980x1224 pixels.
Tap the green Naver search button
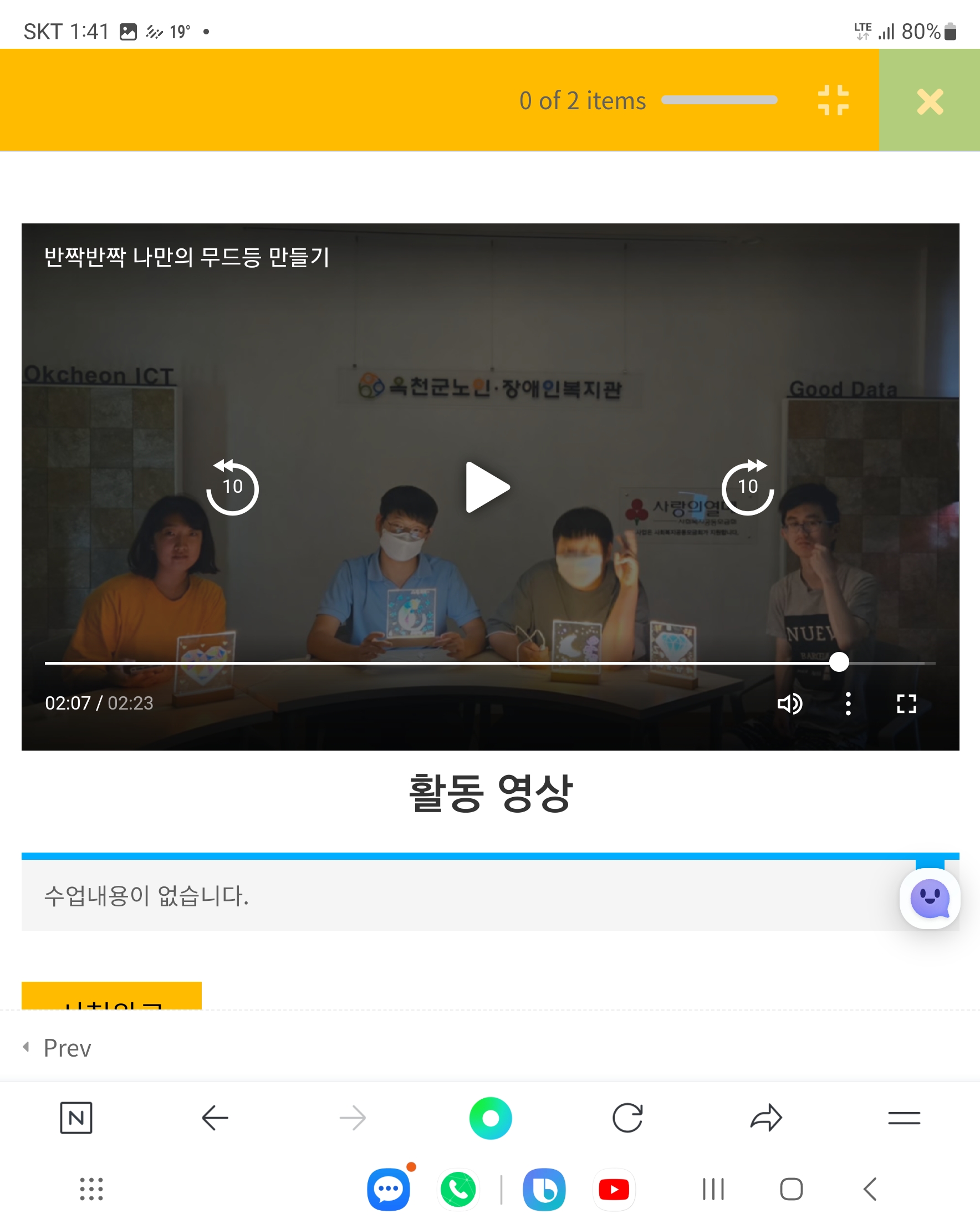pyautogui.click(x=491, y=1118)
